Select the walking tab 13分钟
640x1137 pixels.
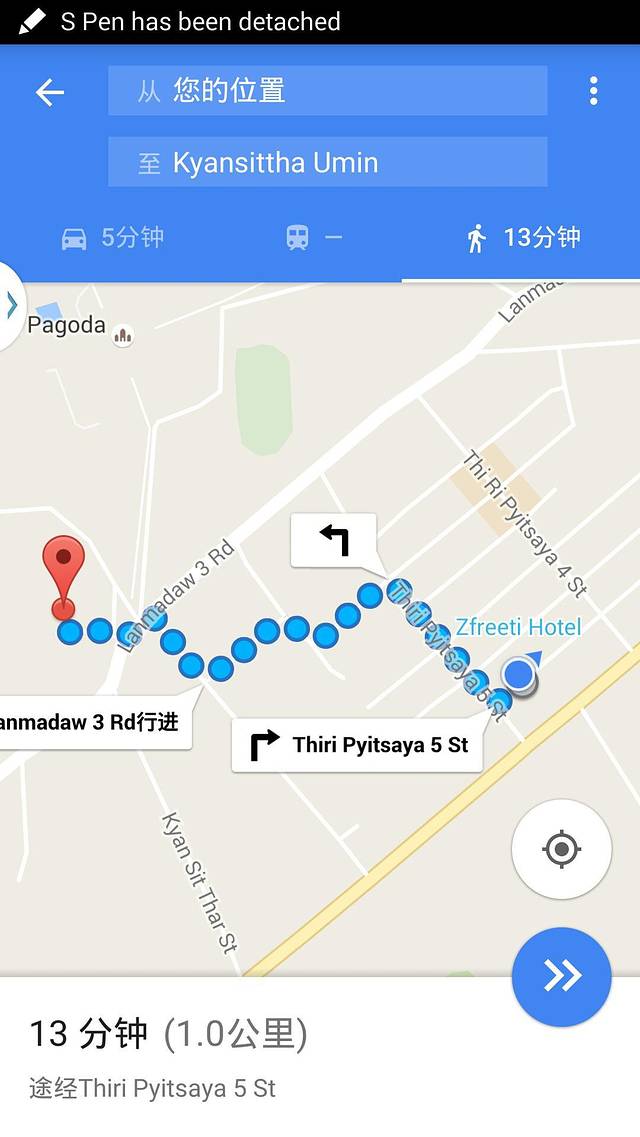coord(523,238)
